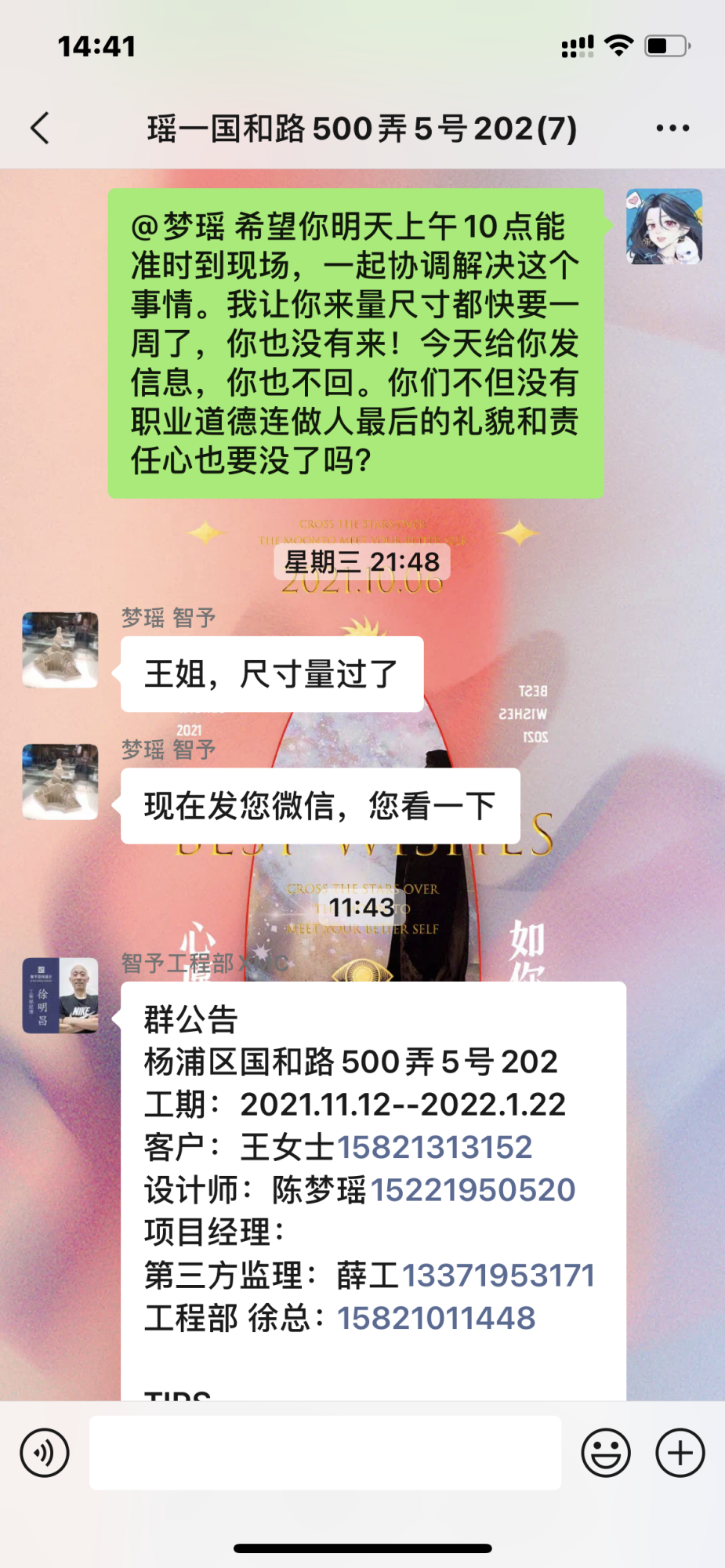Open 梦瑶 智予 avatar next to 王姐，尺寸量过了
Screen dimensions: 725x1568
click(x=60, y=650)
